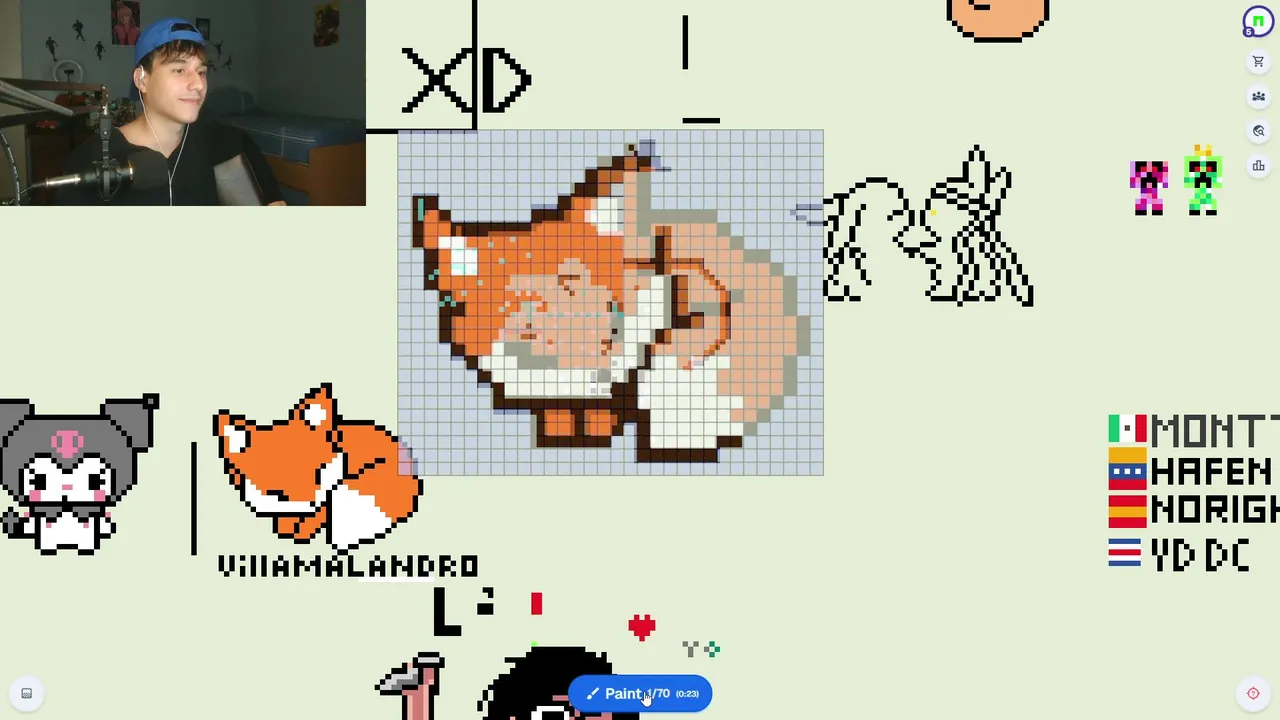Open the profile avatar menu

(1257, 21)
